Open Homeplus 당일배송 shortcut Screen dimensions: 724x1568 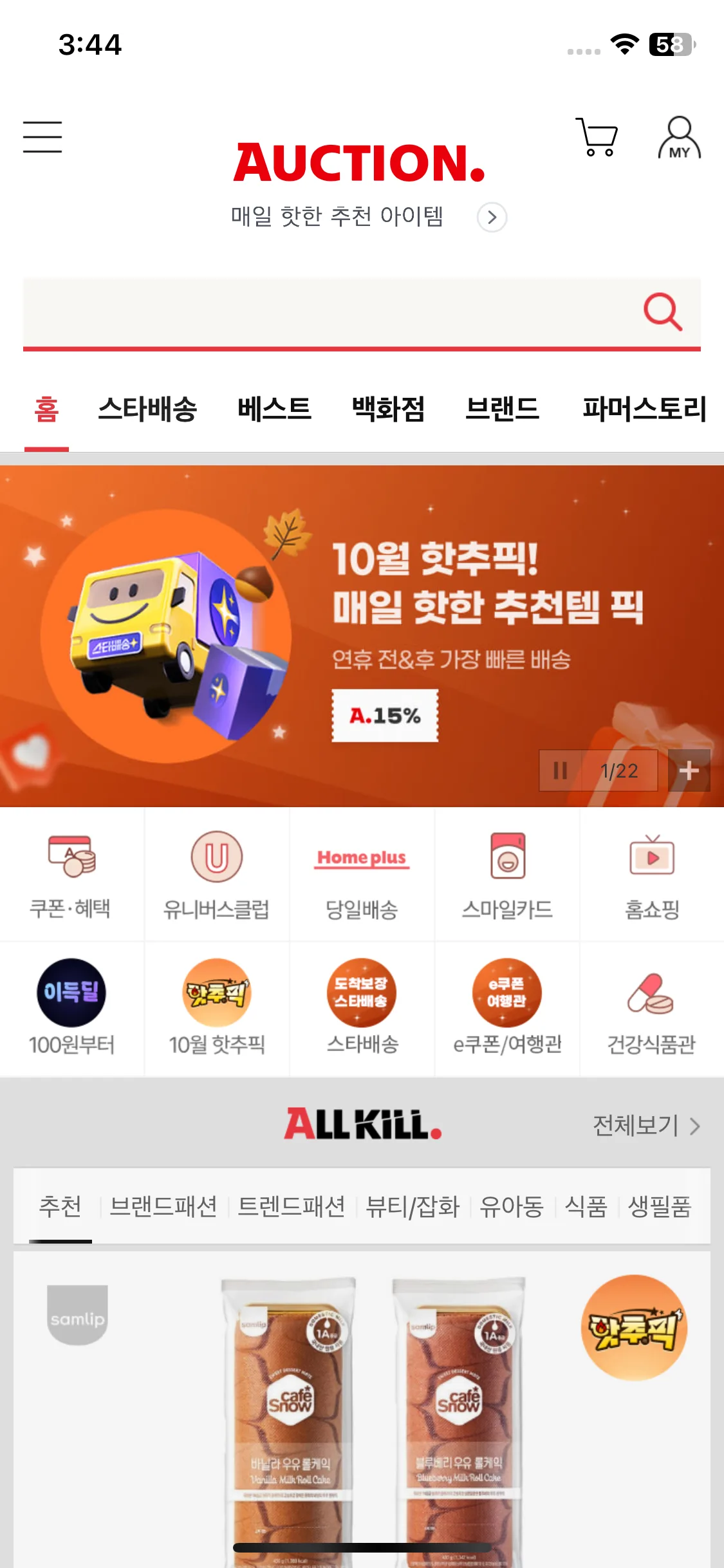click(x=362, y=875)
